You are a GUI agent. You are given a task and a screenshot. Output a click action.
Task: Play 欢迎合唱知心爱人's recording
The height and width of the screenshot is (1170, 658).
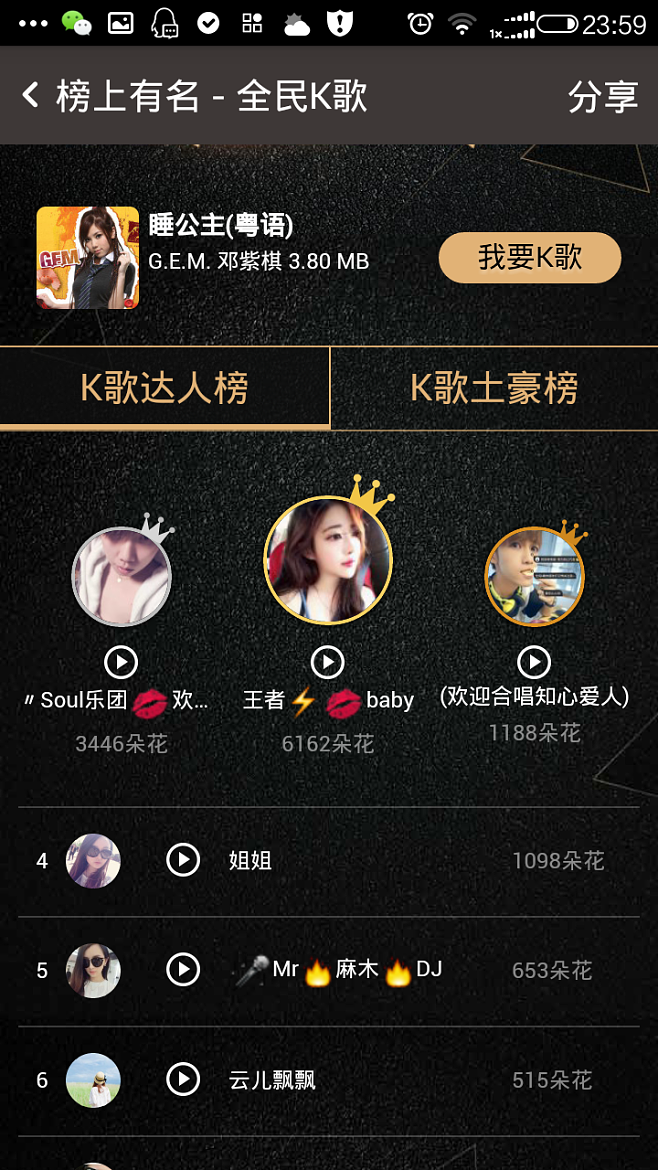click(534, 662)
